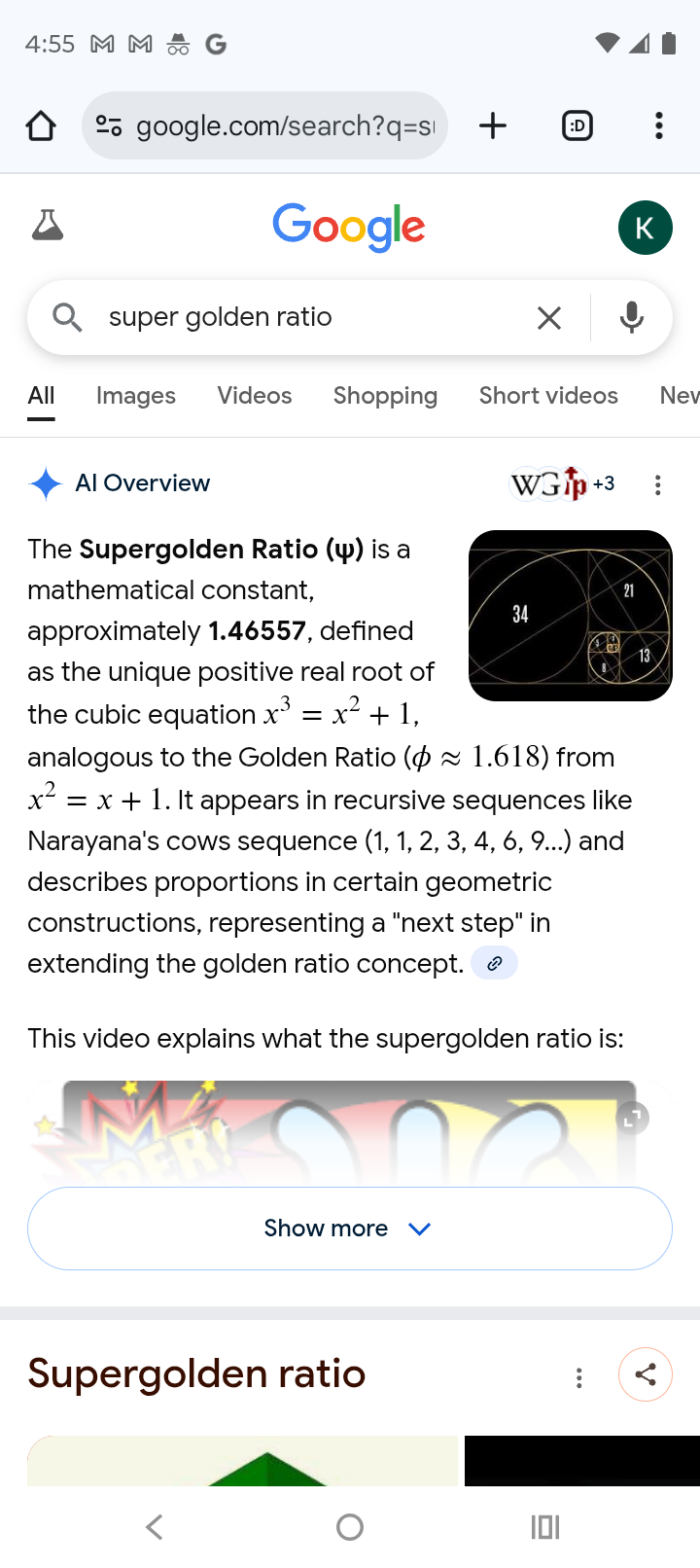This screenshot has width=700, height=1568.
Task: Switch to the Videos tab
Action: 255,396
